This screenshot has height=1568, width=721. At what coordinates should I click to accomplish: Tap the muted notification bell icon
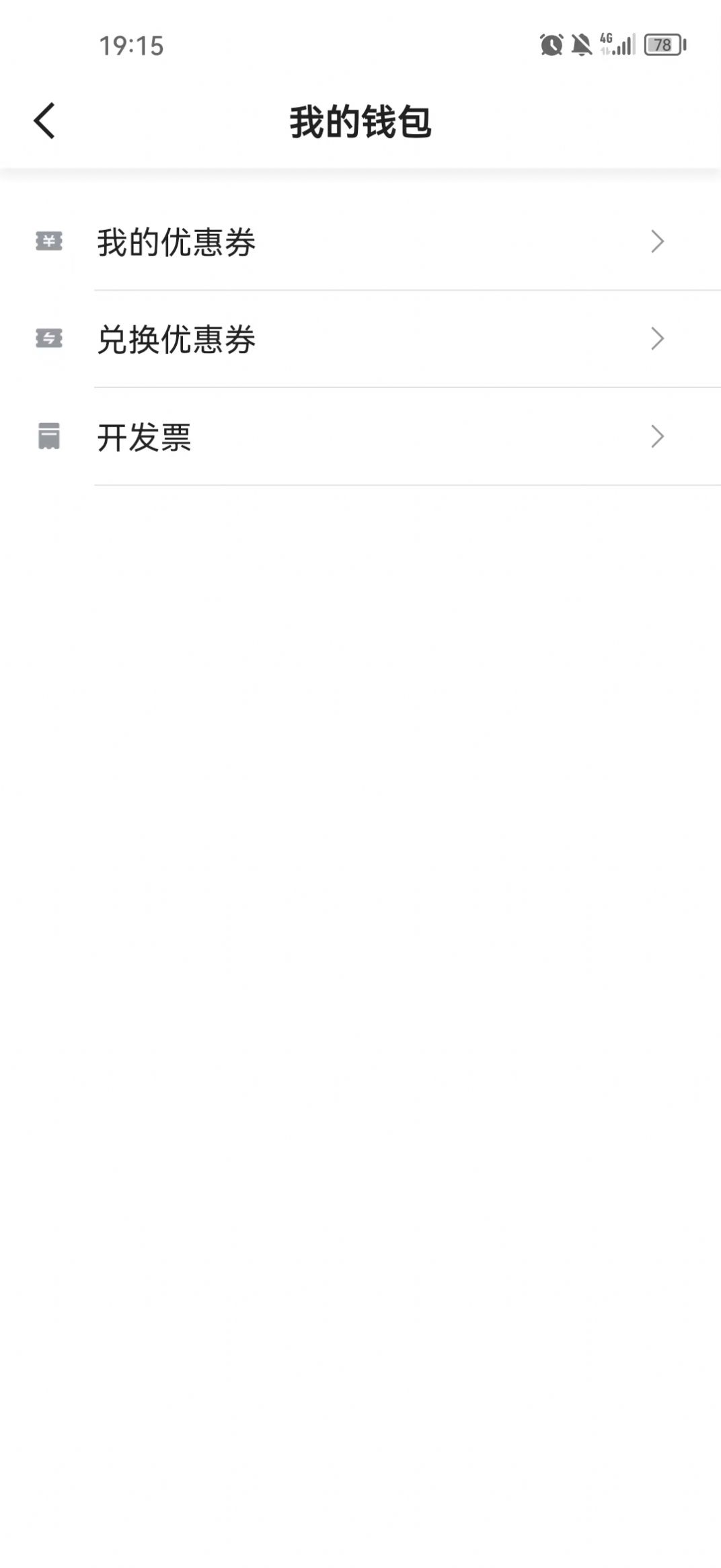coord(580,46)
